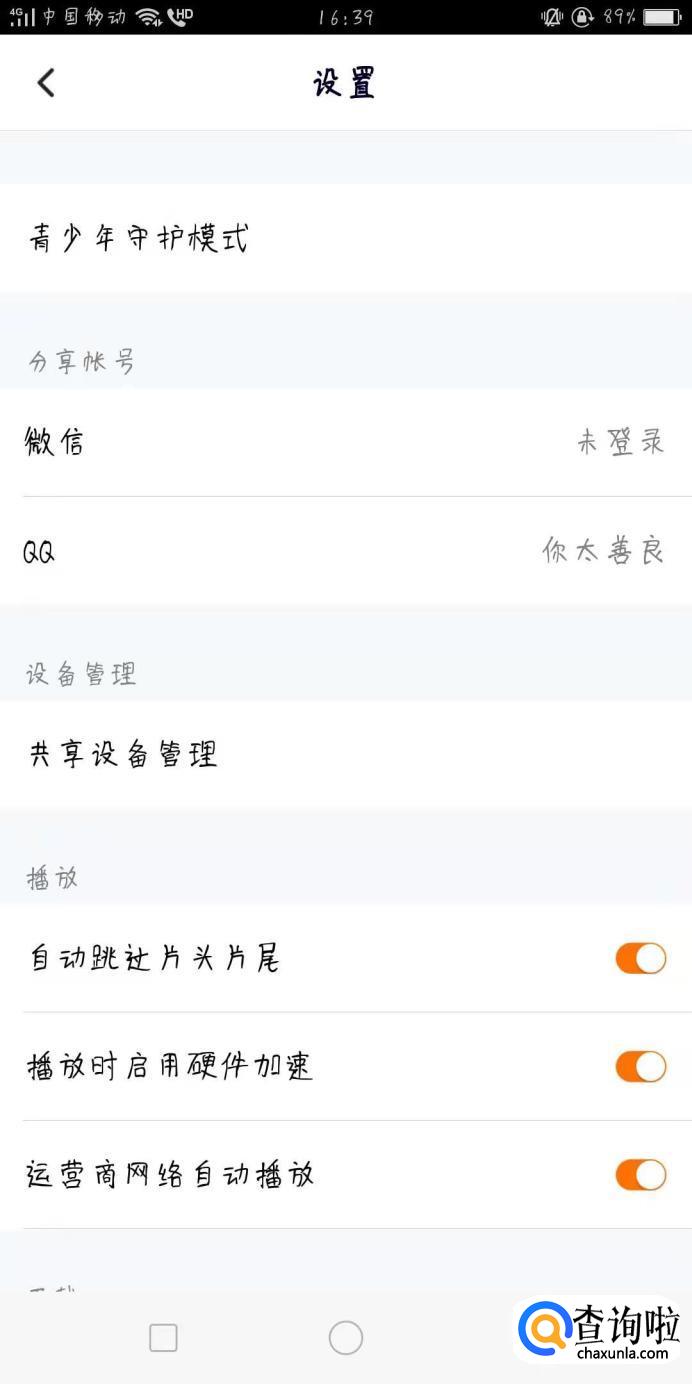Toggle 运营商网络自动播放 off
The image size is (692, 1384).
(x=640, y=1174)
